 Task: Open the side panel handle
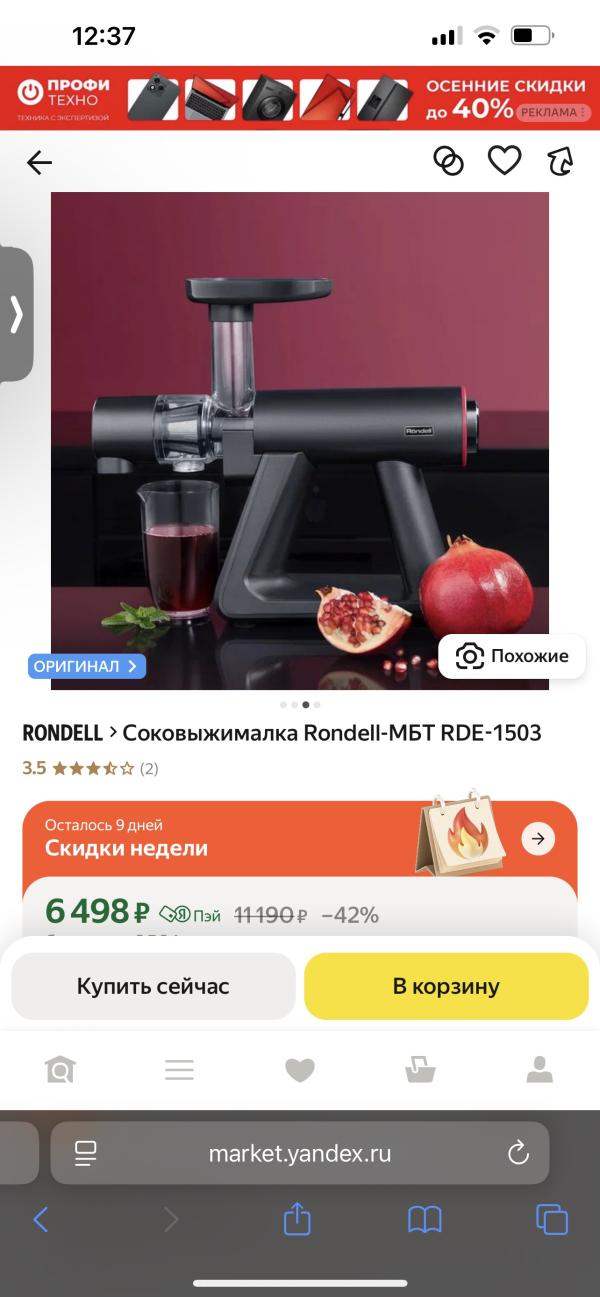pos(16,314)
